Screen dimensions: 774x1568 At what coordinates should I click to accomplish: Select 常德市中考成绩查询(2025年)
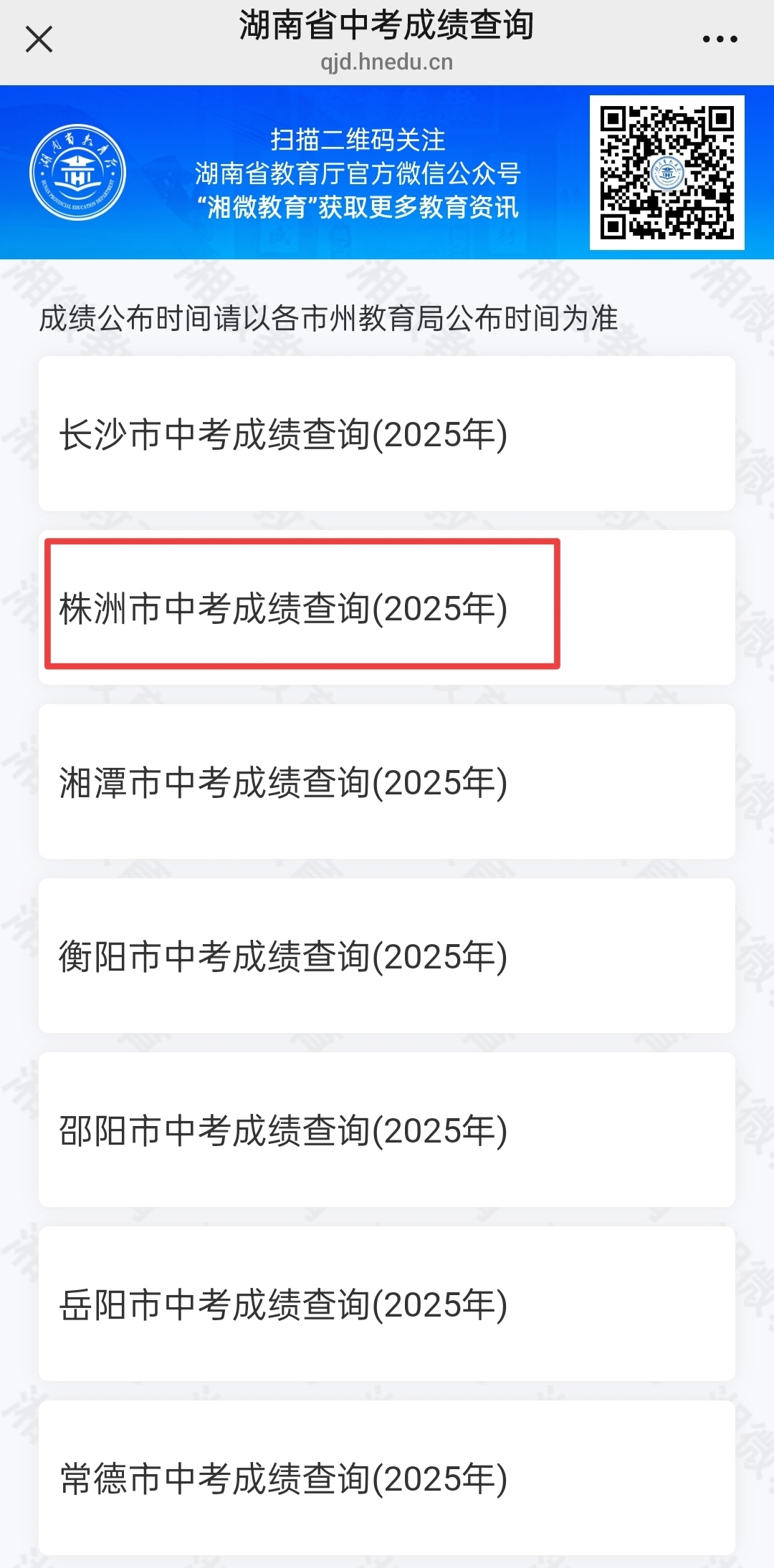pyautogui.click(x=387, y=1478)
